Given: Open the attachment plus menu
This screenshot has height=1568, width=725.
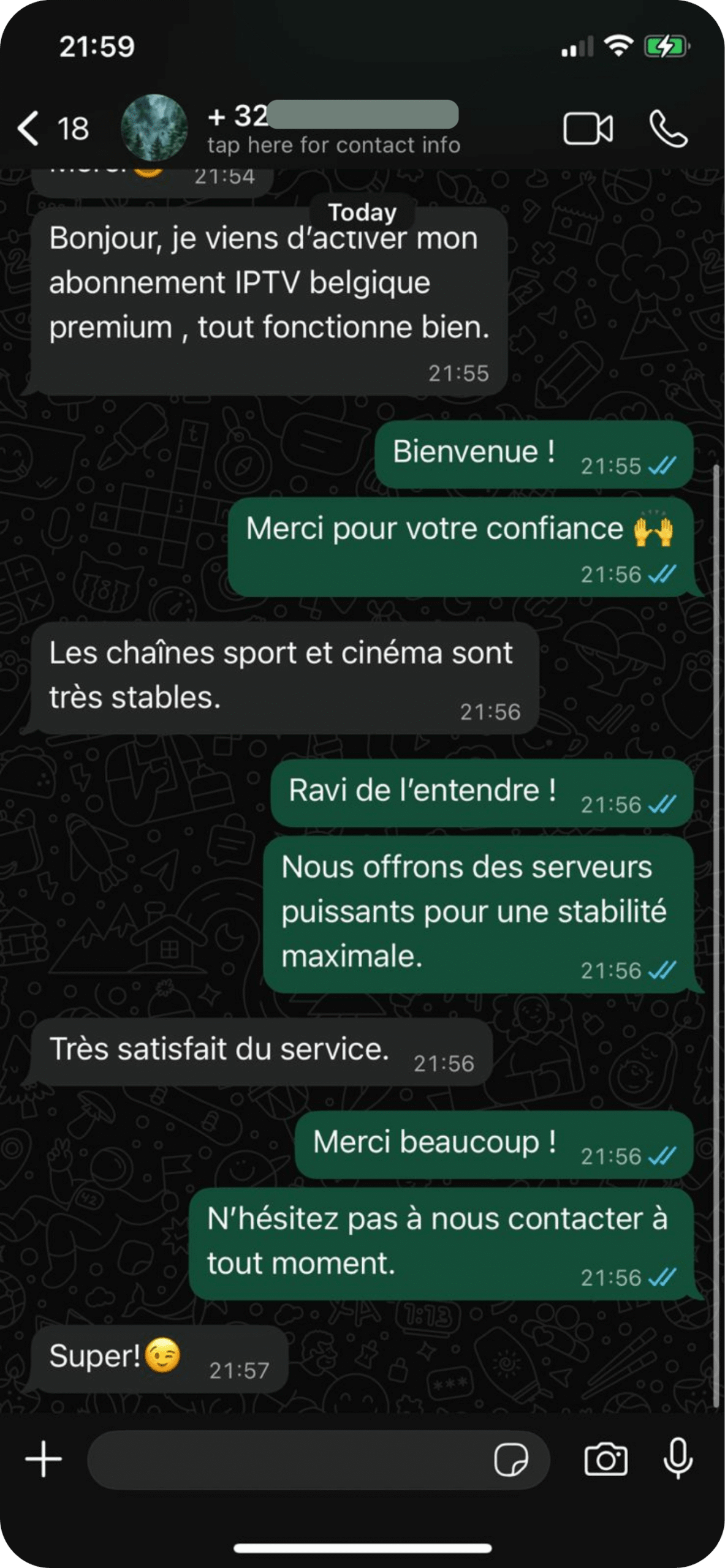Looking at the screenshot, I should pos(43,1460).
